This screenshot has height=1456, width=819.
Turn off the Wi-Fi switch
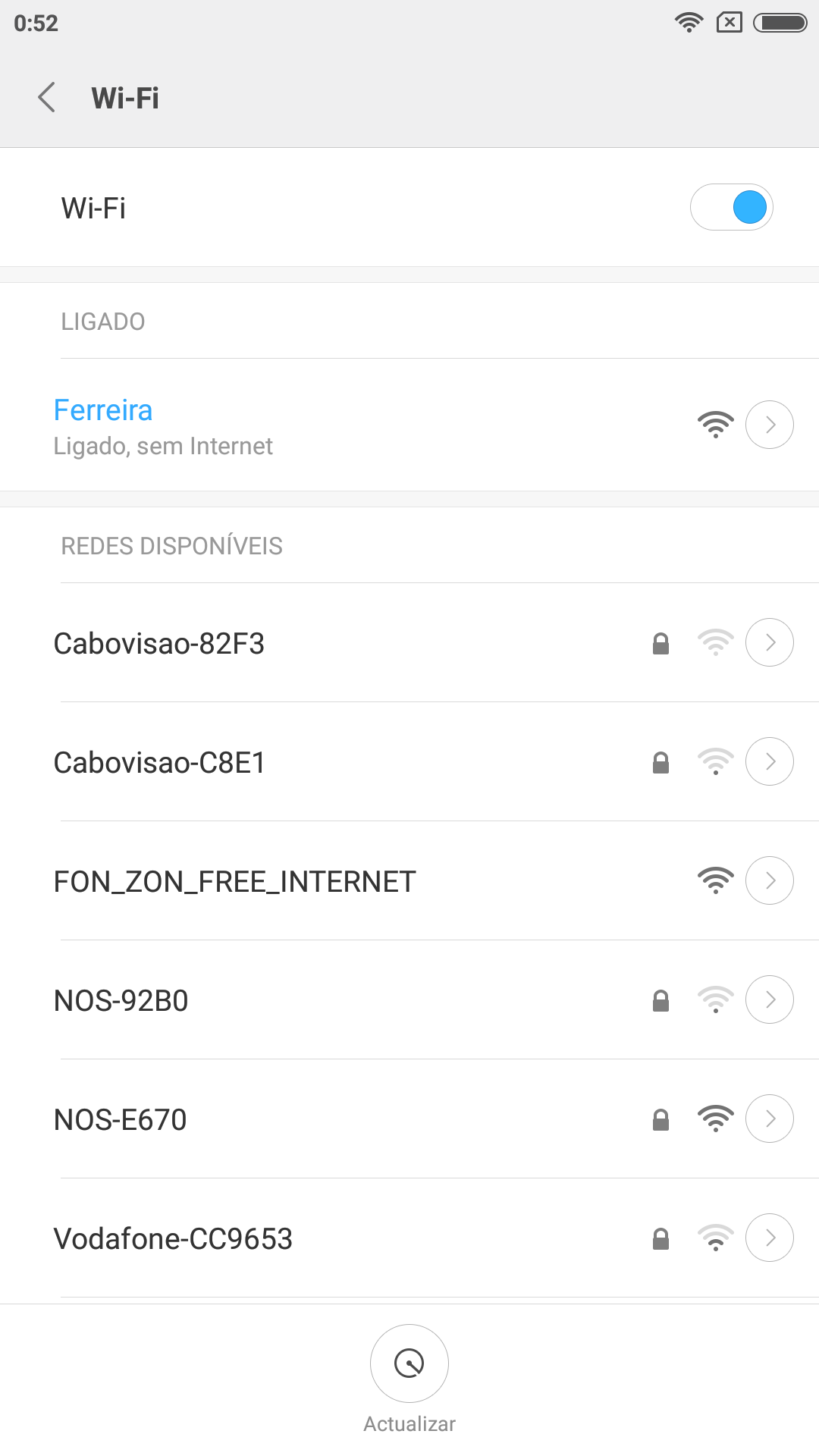(731, 207)
